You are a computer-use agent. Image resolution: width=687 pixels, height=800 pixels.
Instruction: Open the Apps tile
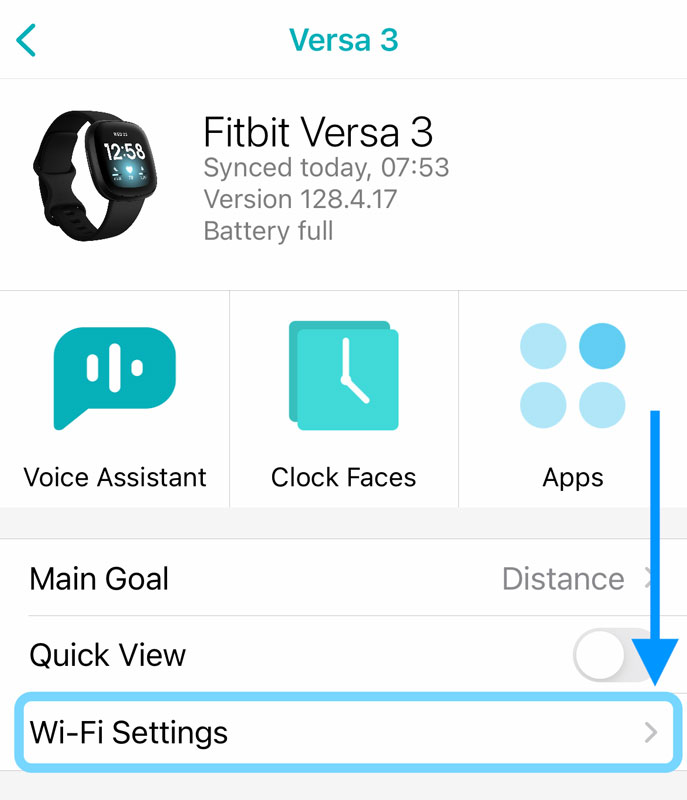click(x=572, y=400)
